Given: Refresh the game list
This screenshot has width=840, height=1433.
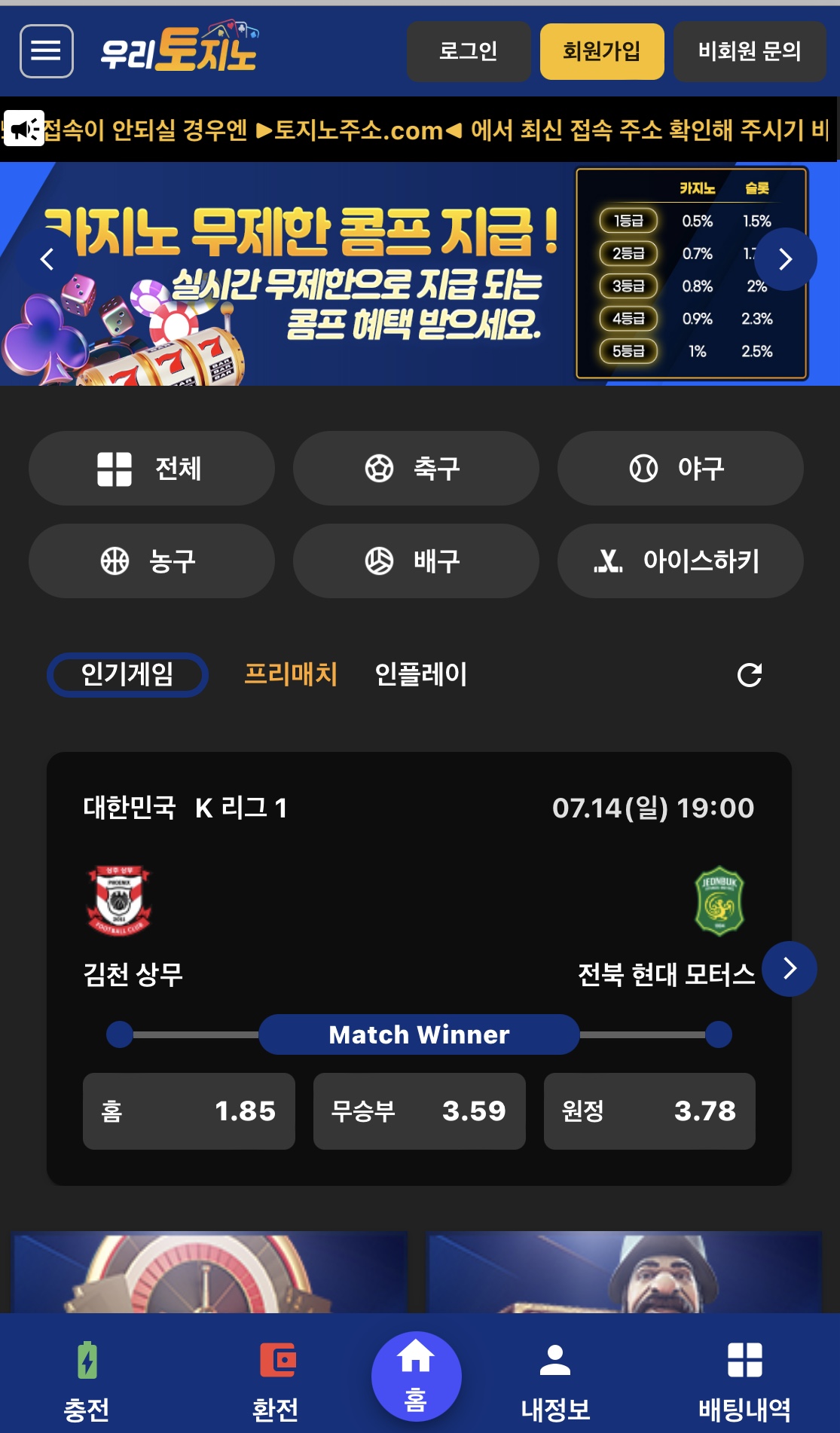Looking at the screenshot, I should [x=749, y=674].
